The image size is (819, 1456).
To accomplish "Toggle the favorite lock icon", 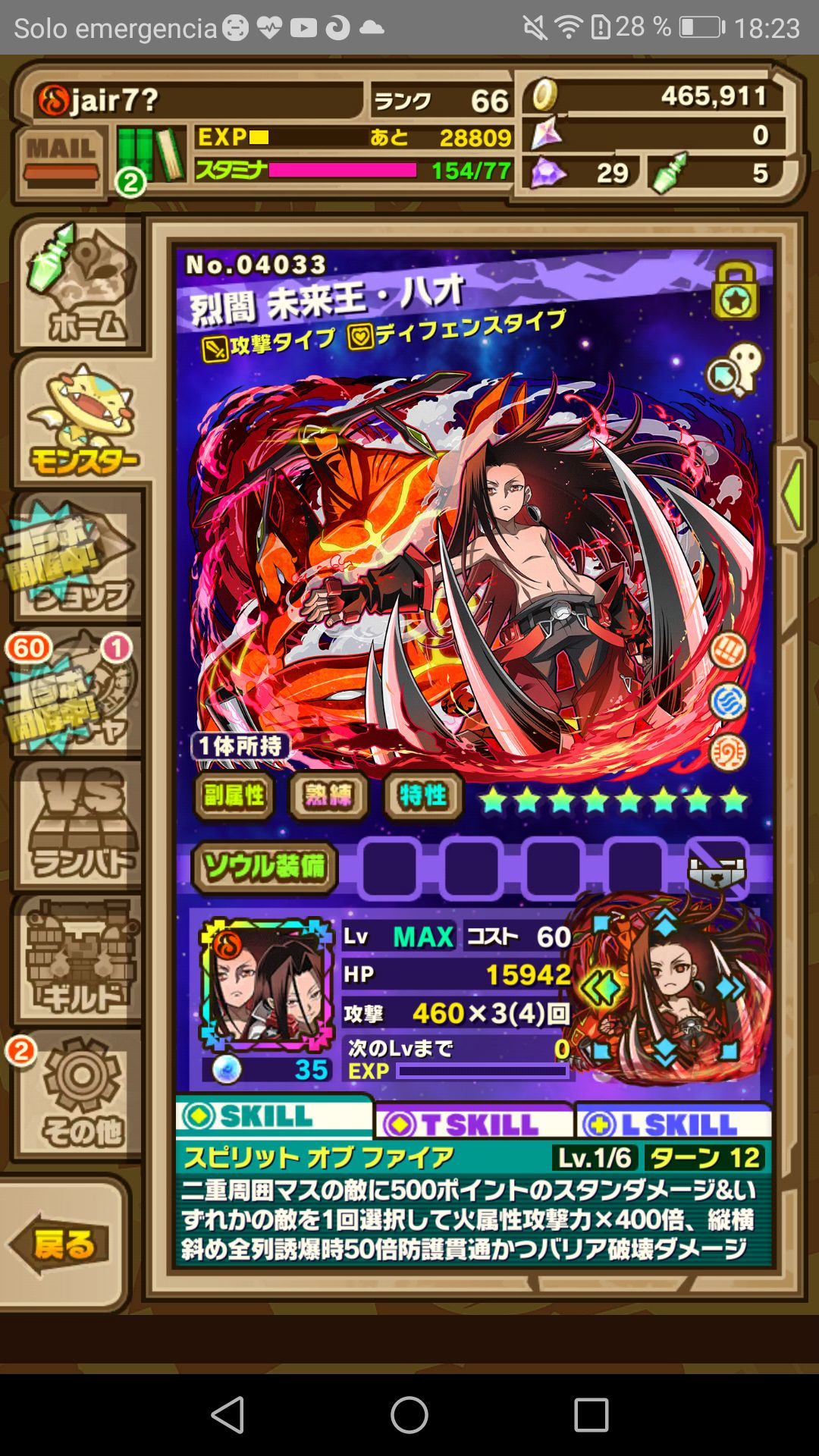I will pyautogui.click(x=734, y=292).
